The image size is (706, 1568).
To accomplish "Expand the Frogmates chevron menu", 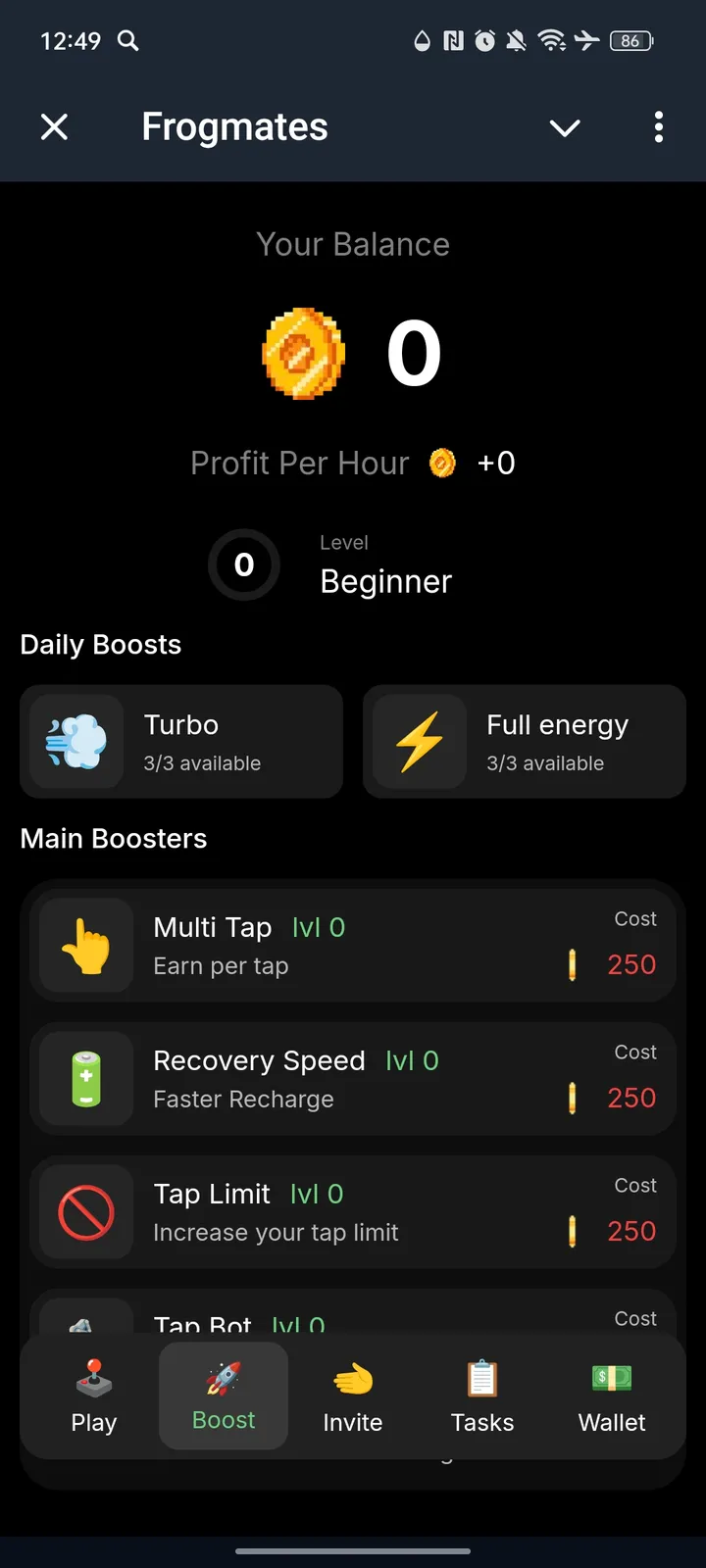I will (565, 127).
